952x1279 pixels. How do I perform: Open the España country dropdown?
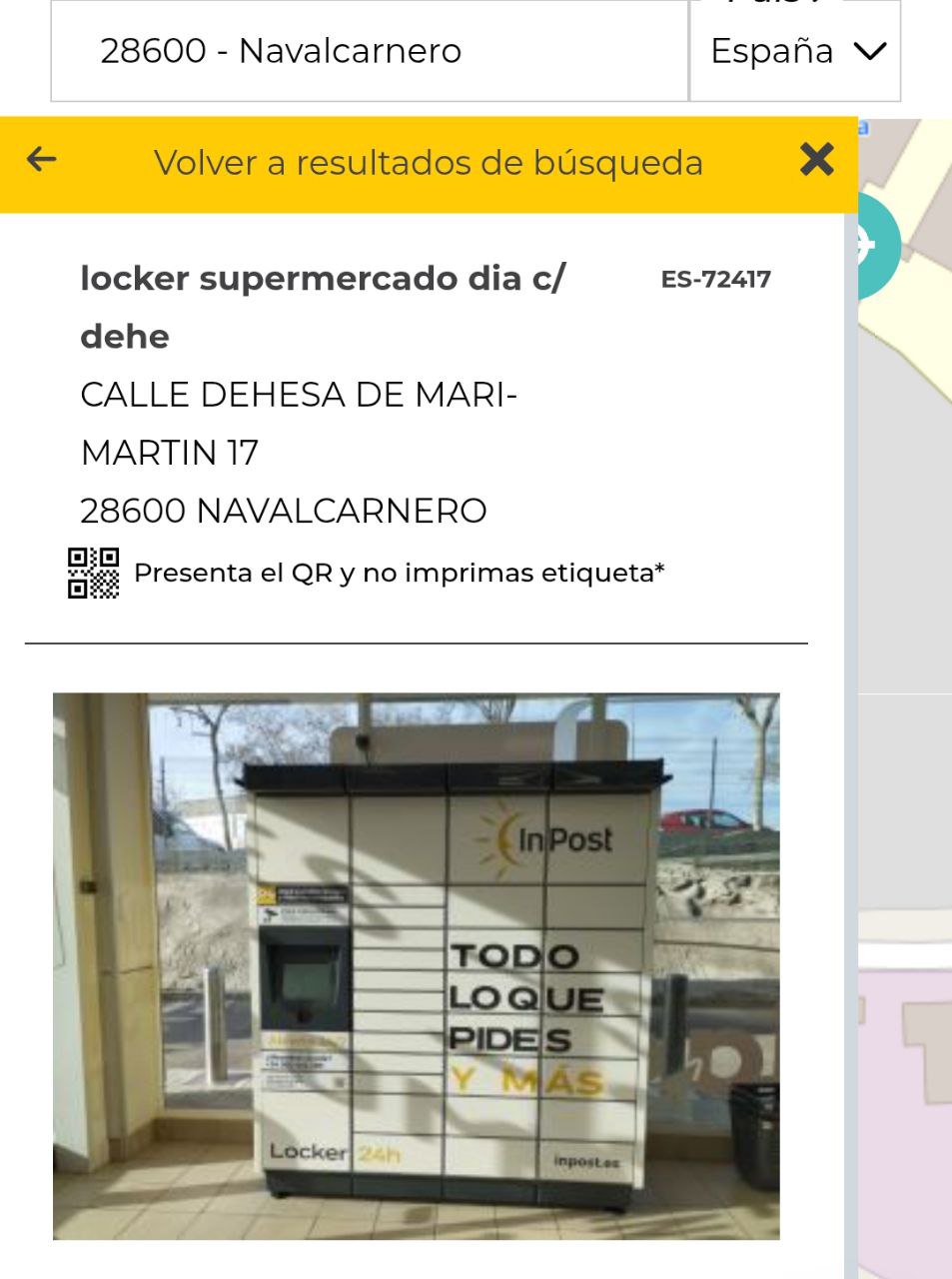796,52
